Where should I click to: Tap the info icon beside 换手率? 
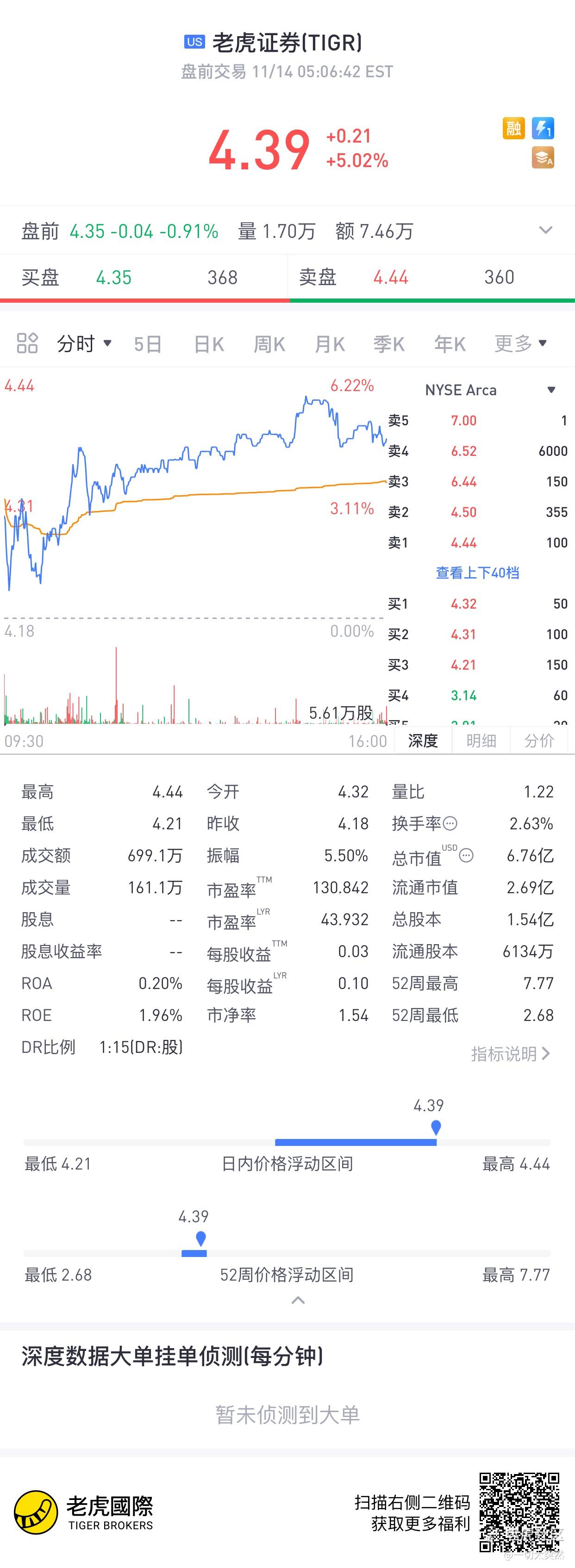tap(450, 823)
